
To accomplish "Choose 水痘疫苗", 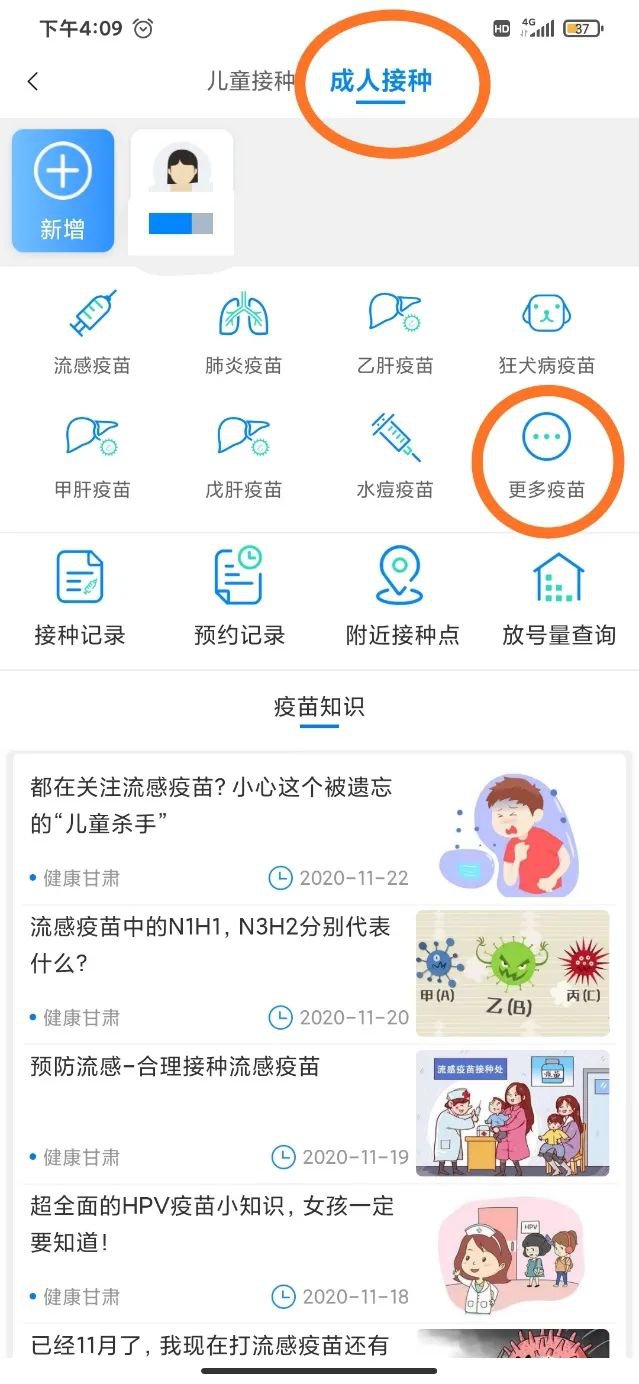I will pos(395,456).
